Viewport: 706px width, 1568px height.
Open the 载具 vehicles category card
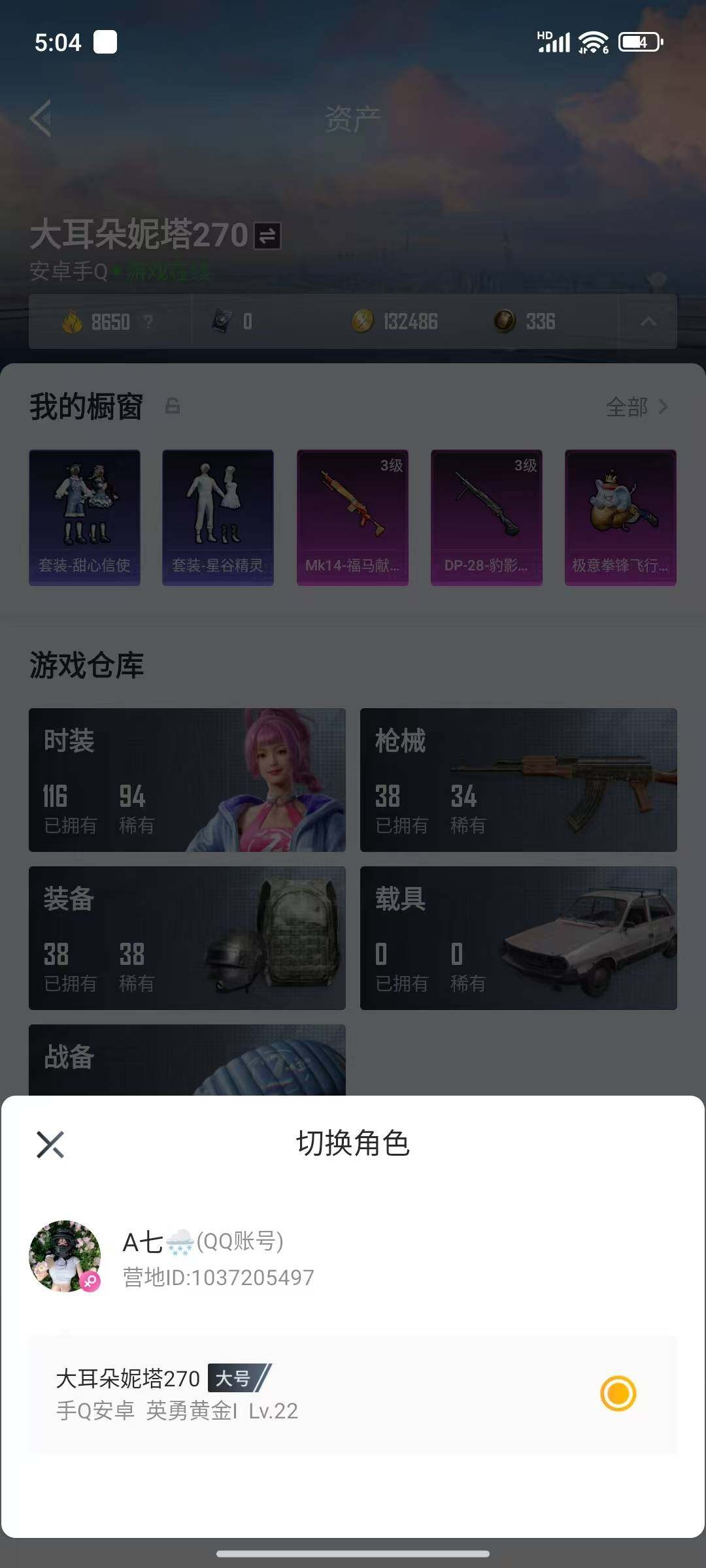[518, 939]
